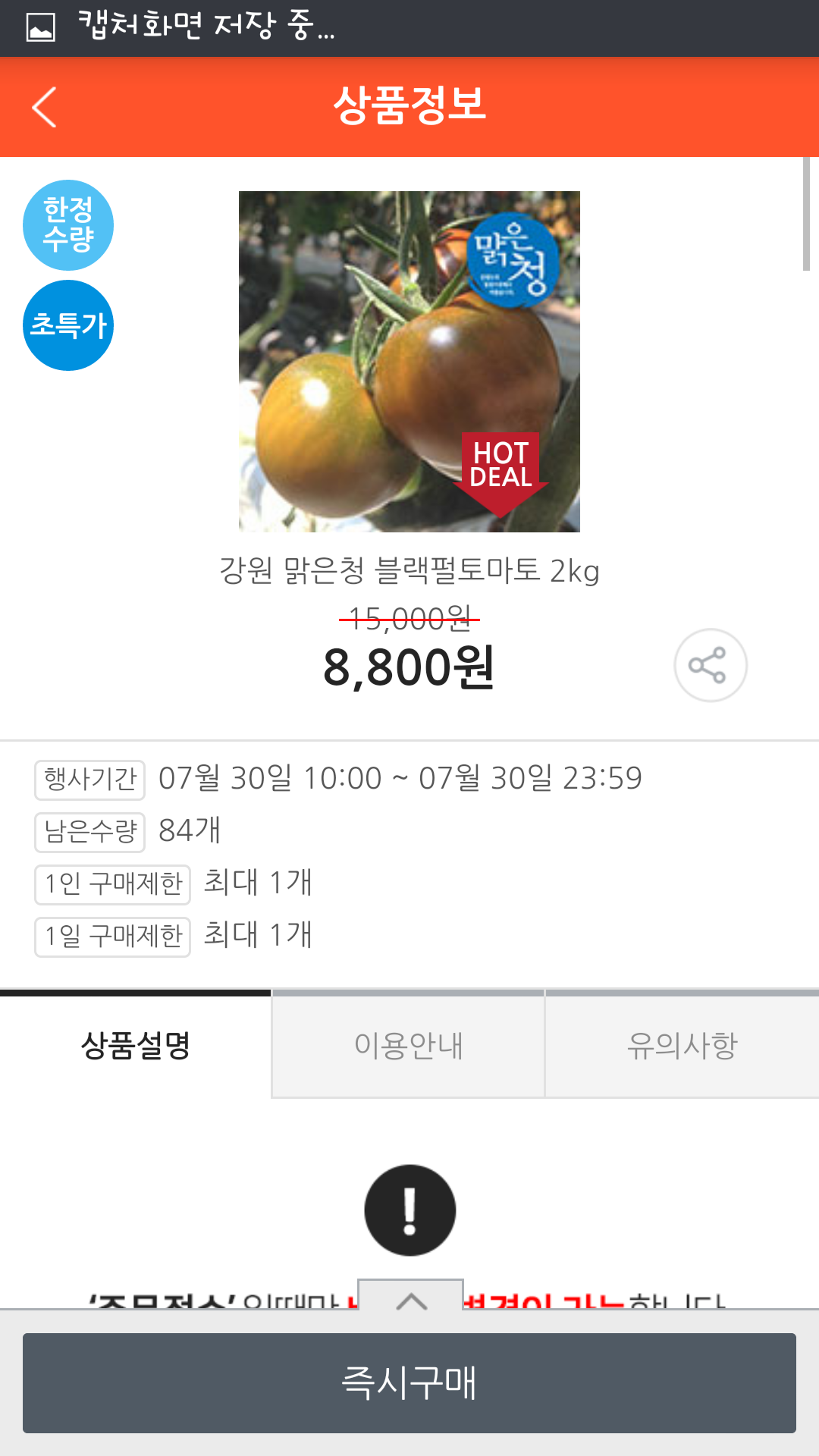Go back from 상품정보 page

45,107
